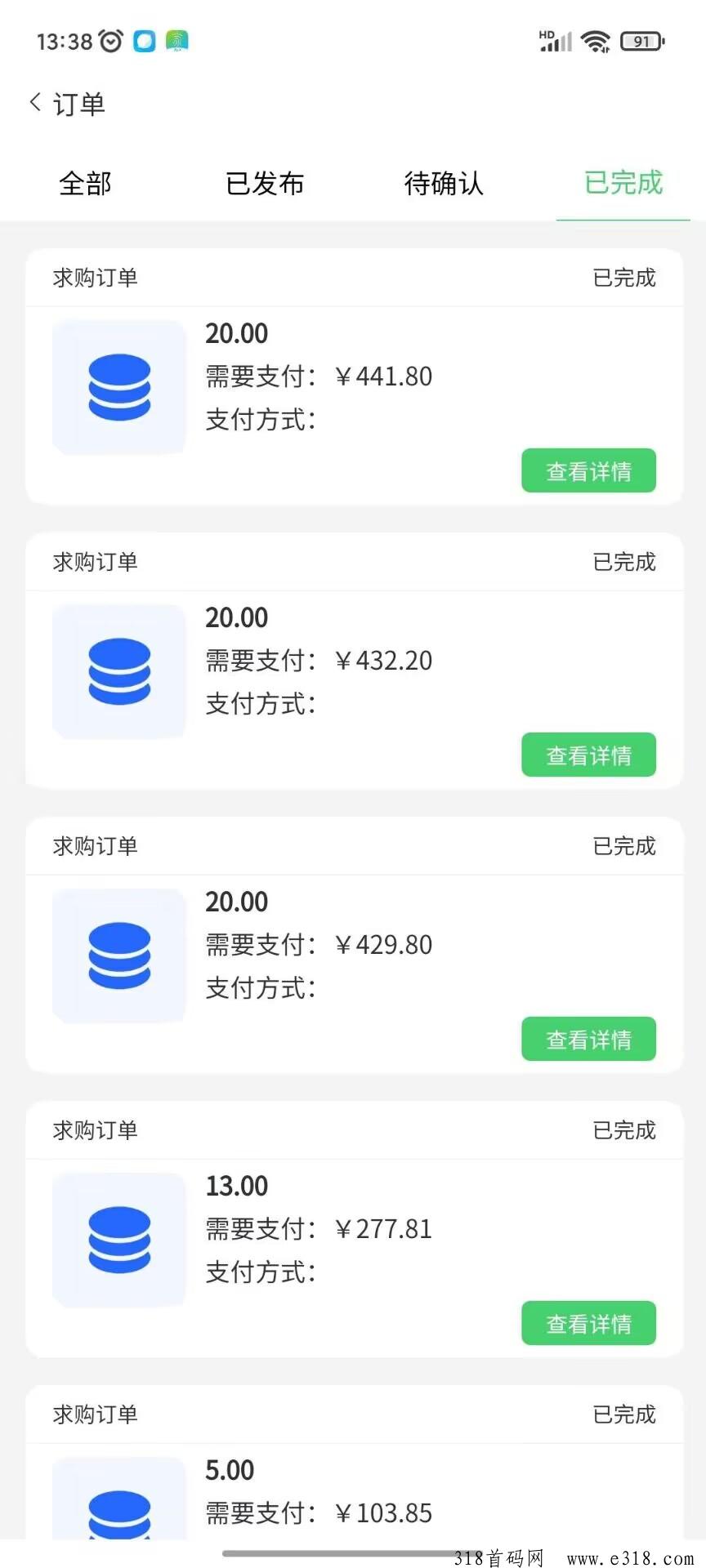
Task: Open the ¥103.85 order card
Action: coord(355,1462)
